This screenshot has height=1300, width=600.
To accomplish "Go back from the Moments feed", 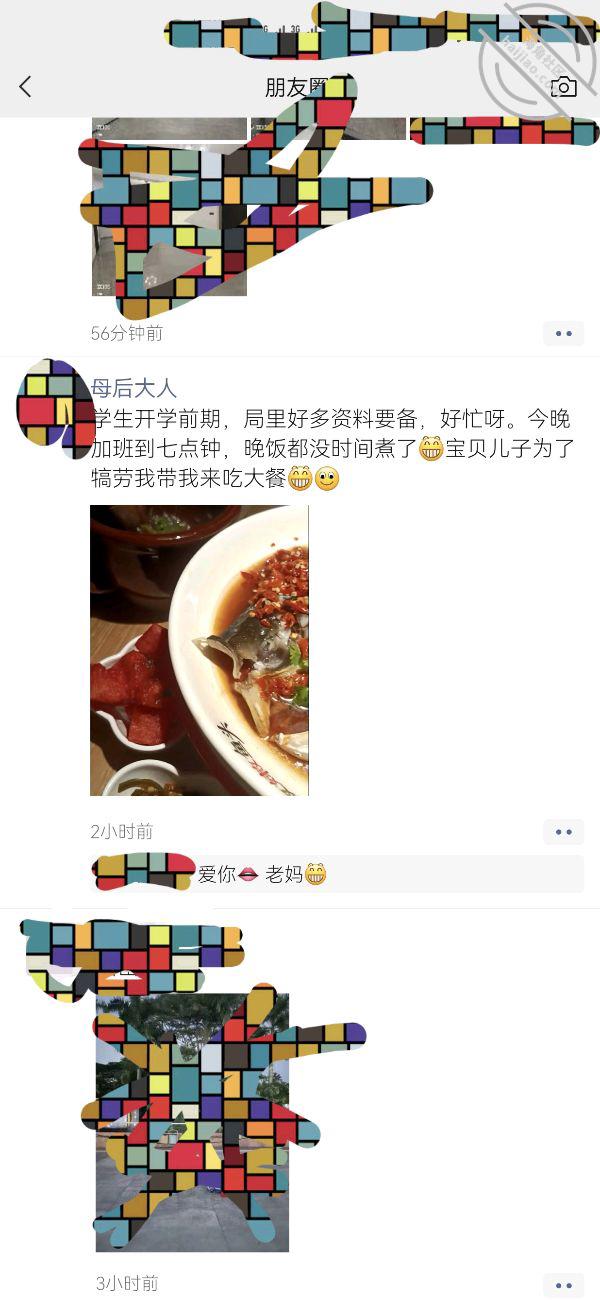I will pos(25,87).
